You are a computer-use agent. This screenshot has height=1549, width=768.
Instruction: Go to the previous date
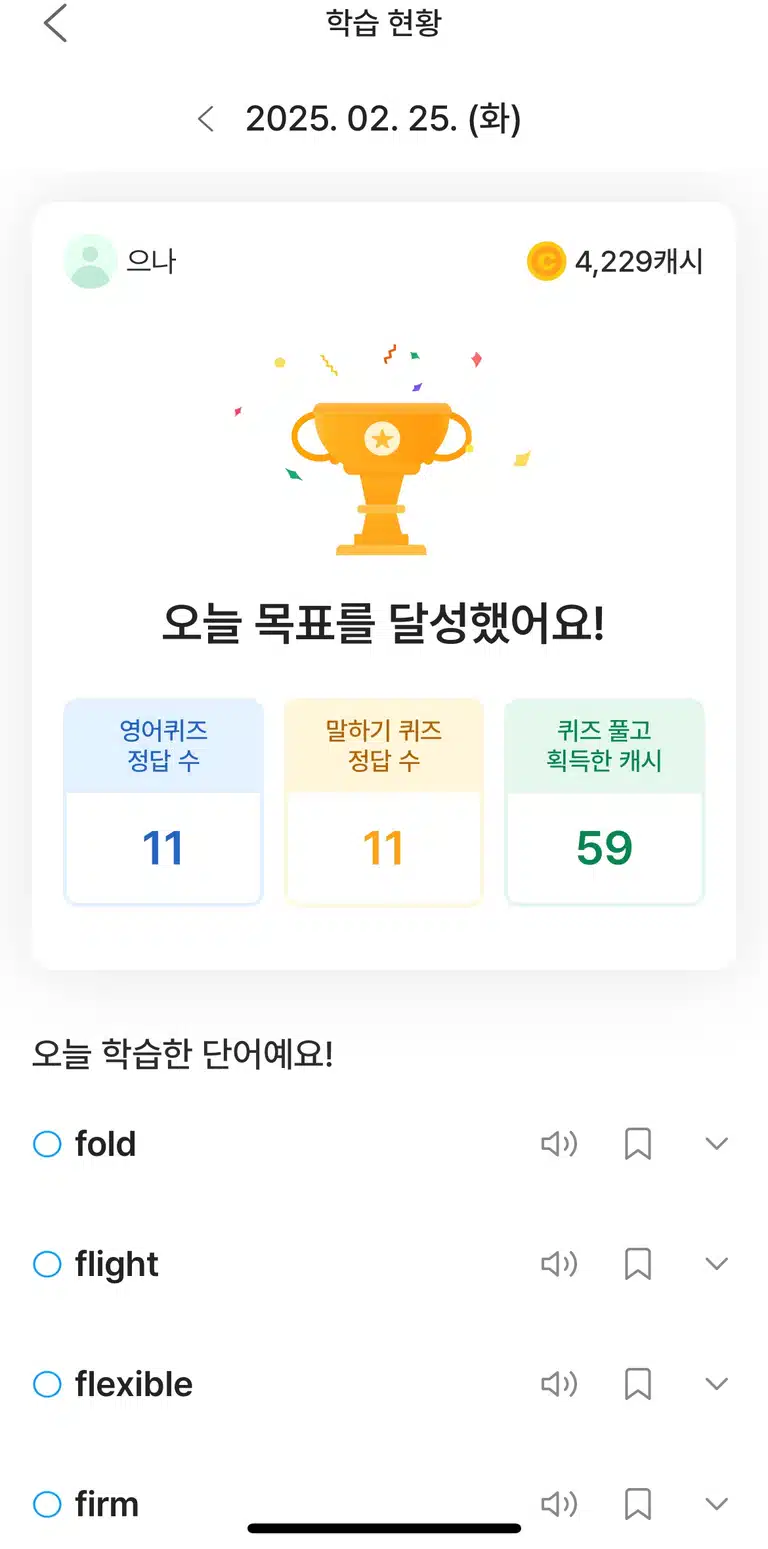click(x=206, y=120)
